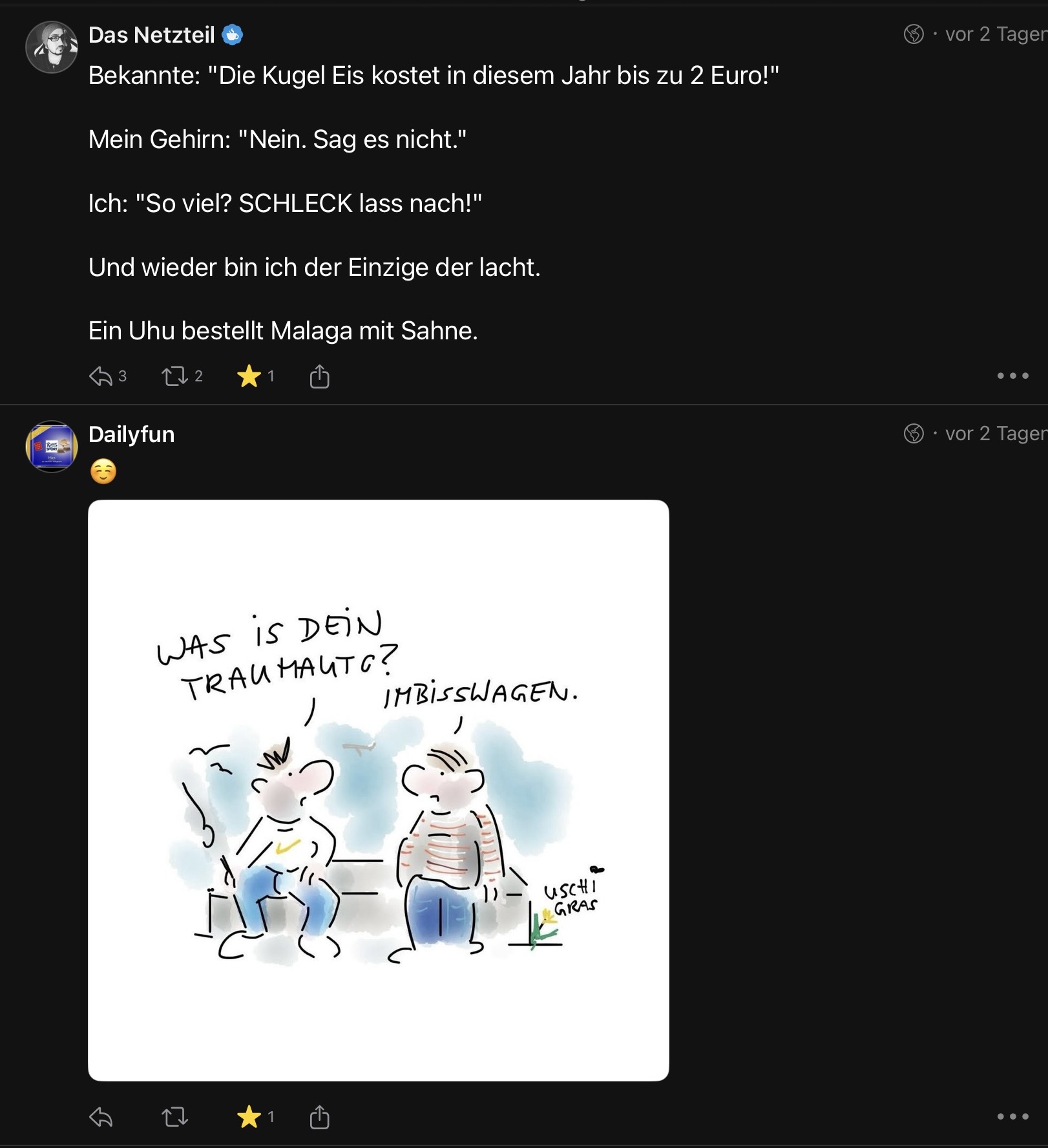1048x1148 pixels.
Task: View Das Netzteil's profile by name
Action: point(151,35)
